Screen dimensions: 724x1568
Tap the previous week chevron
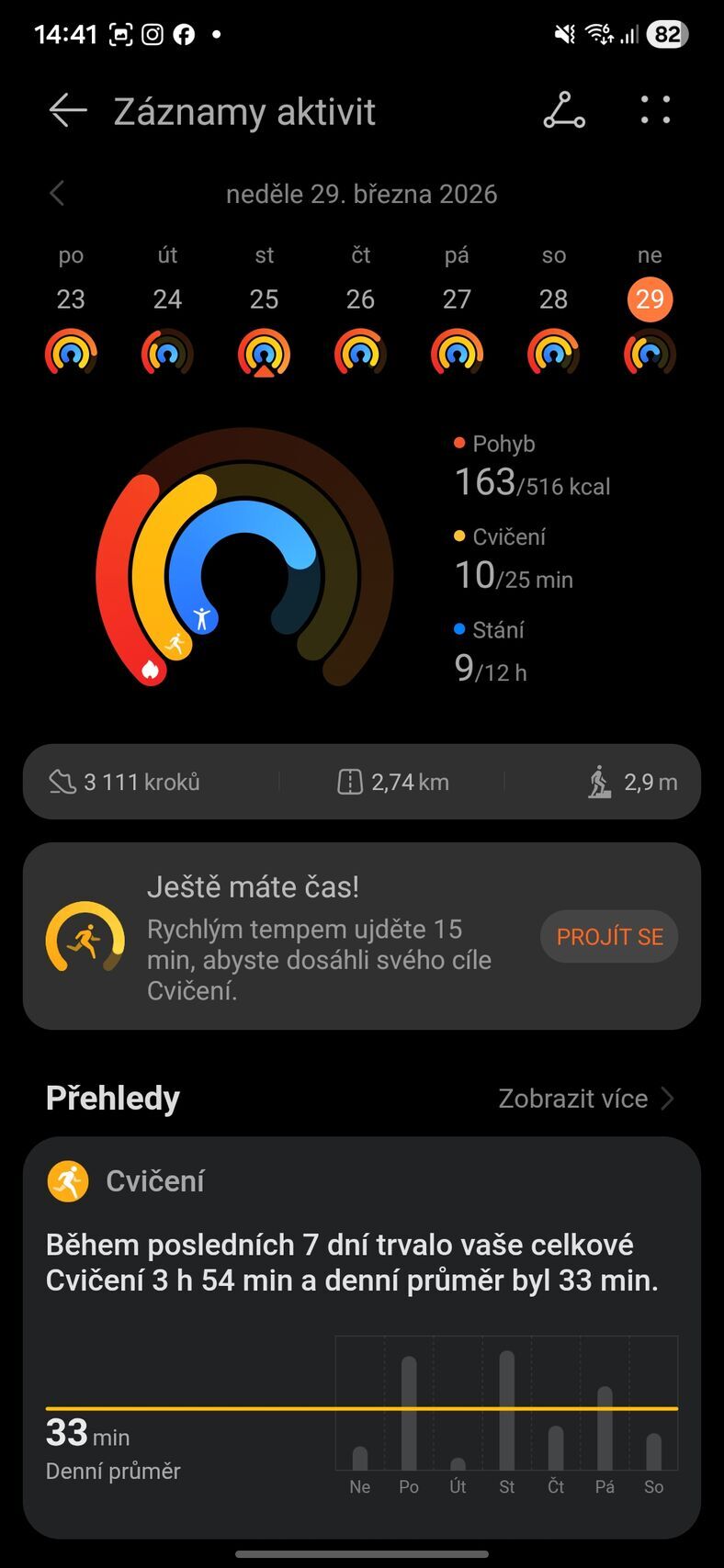coord(56,193)
